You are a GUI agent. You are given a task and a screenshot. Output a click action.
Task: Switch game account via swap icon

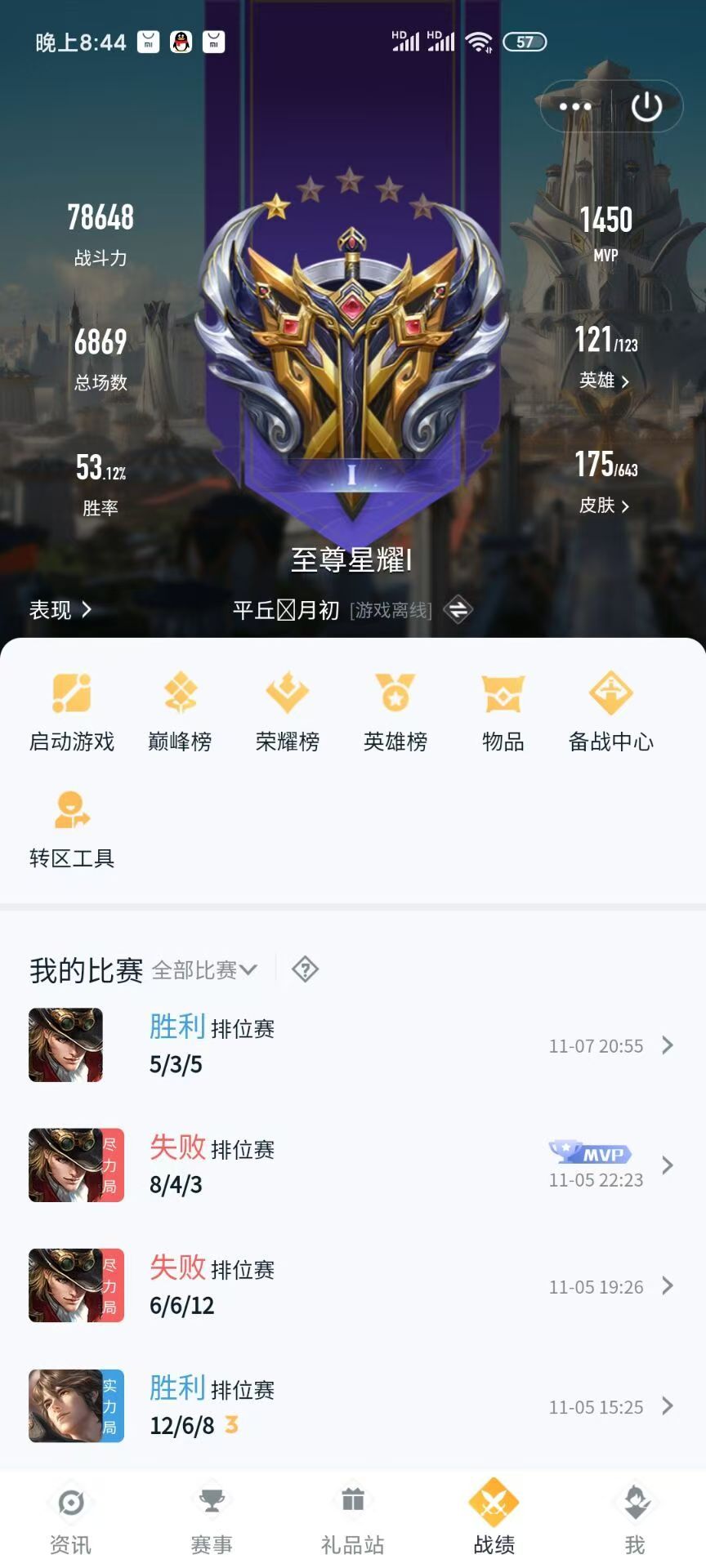[458, 609]
